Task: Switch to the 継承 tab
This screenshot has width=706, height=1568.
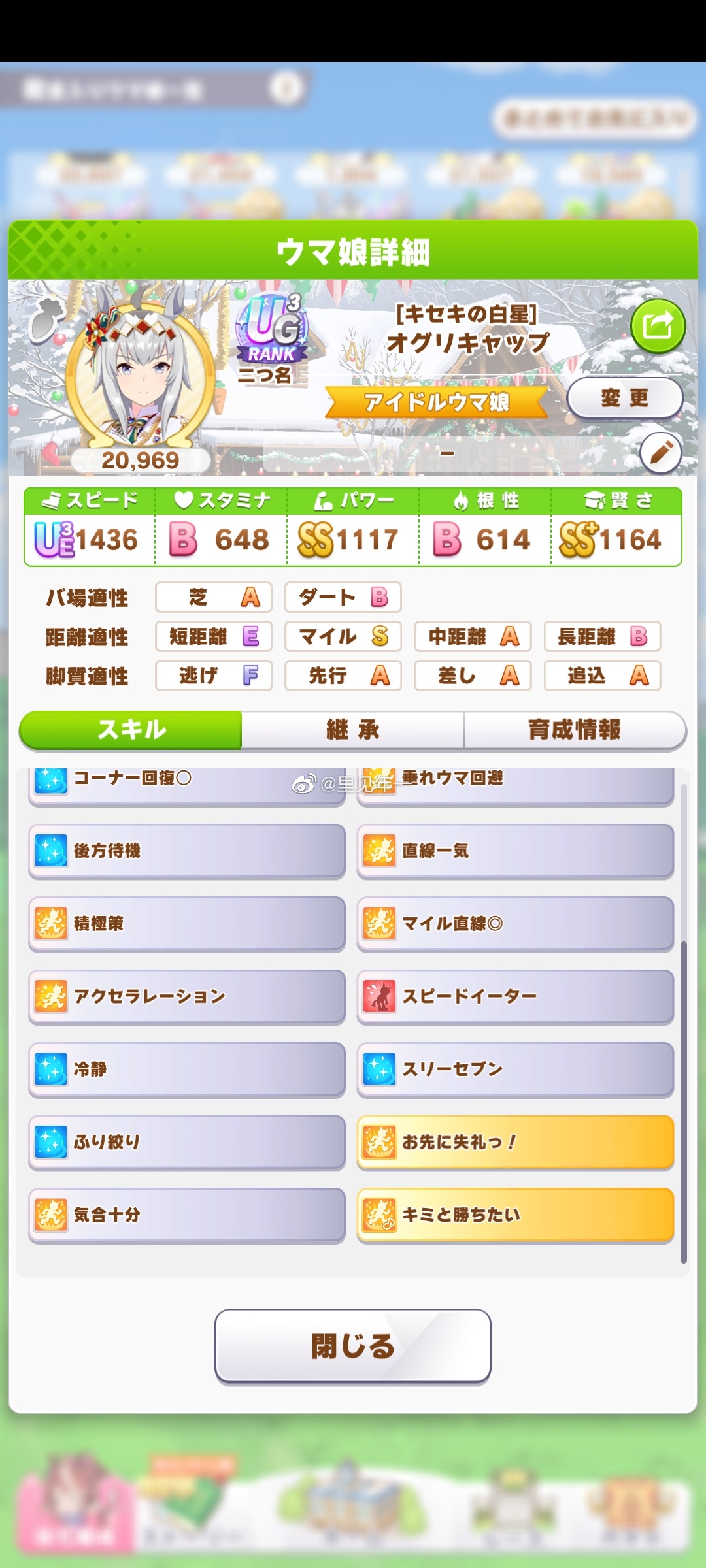Action: point(353,730)
